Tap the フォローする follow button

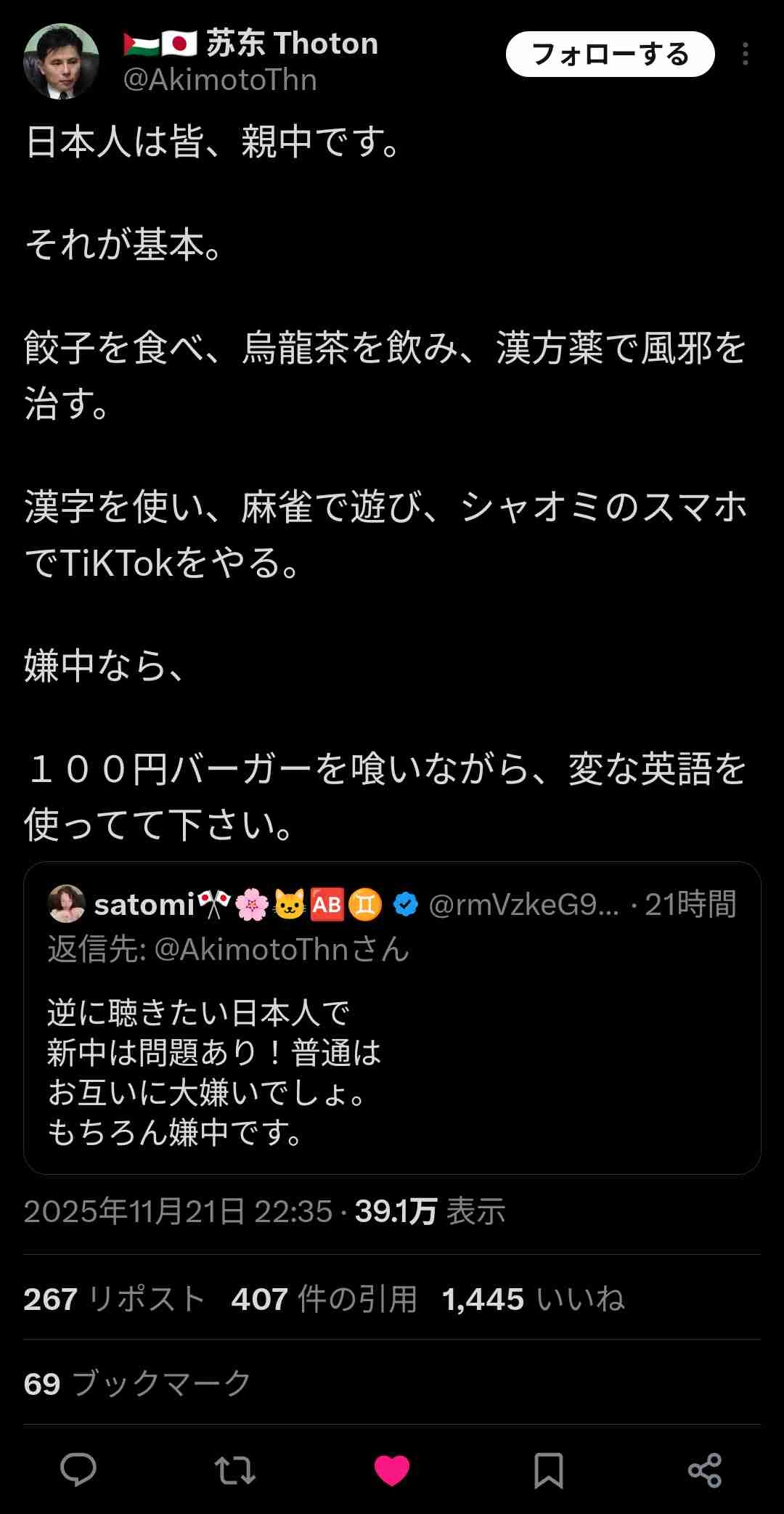pyautogui.click(x=610, y=54)
